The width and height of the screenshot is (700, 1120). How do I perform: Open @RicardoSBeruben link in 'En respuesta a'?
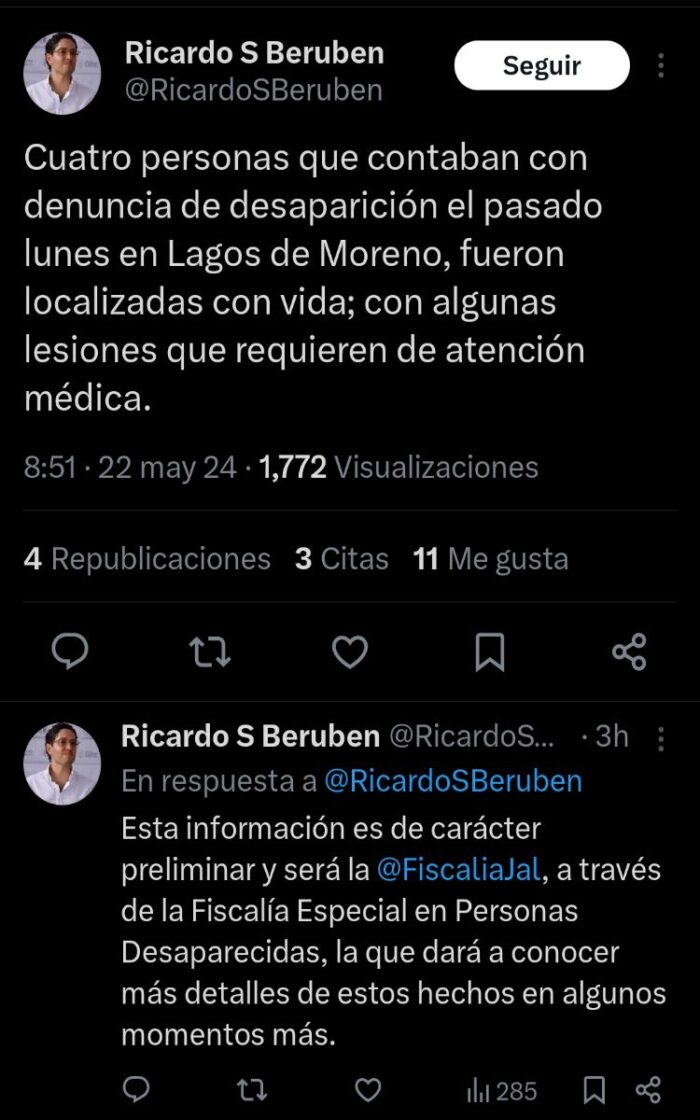[x=453, y=781]
